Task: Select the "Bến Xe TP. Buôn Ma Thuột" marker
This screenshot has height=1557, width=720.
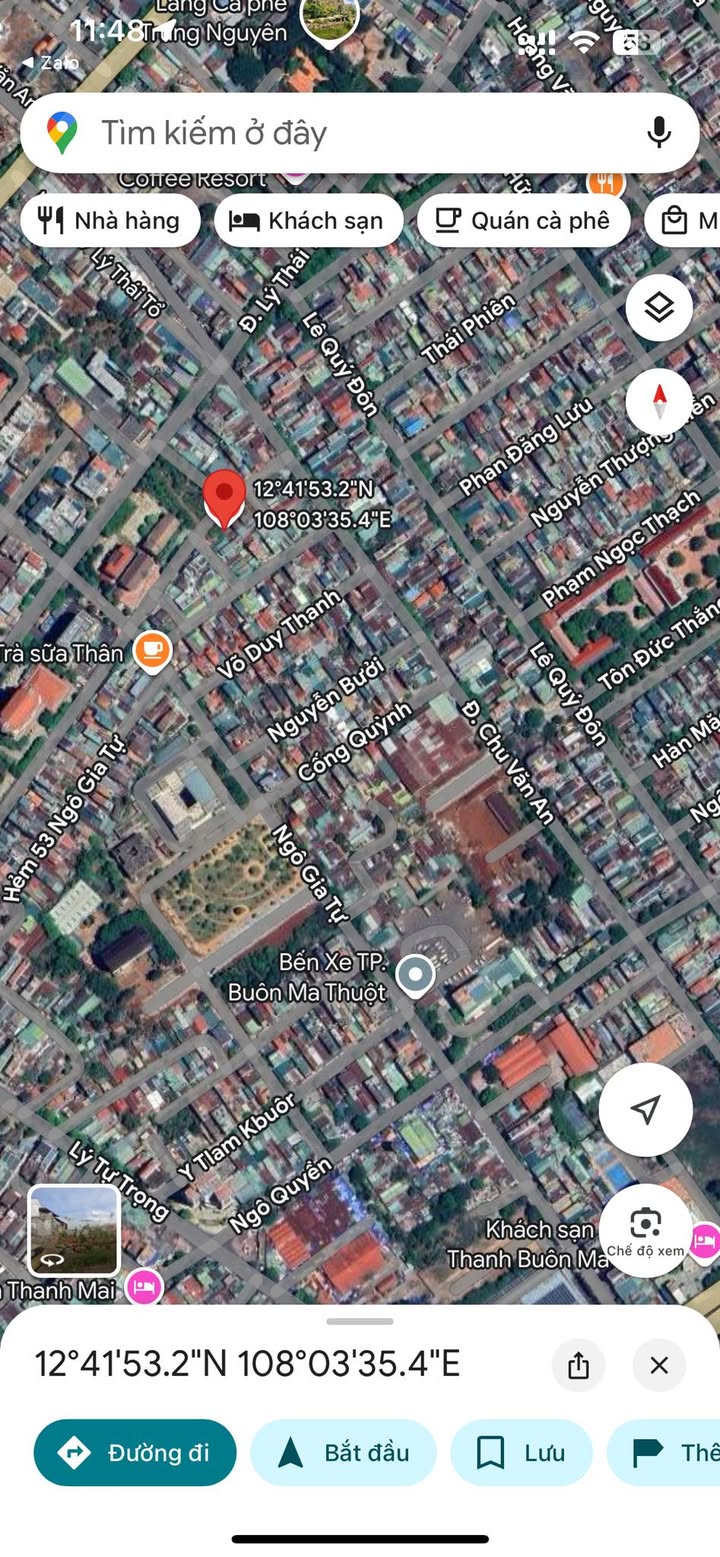Action: pos(414,974)
